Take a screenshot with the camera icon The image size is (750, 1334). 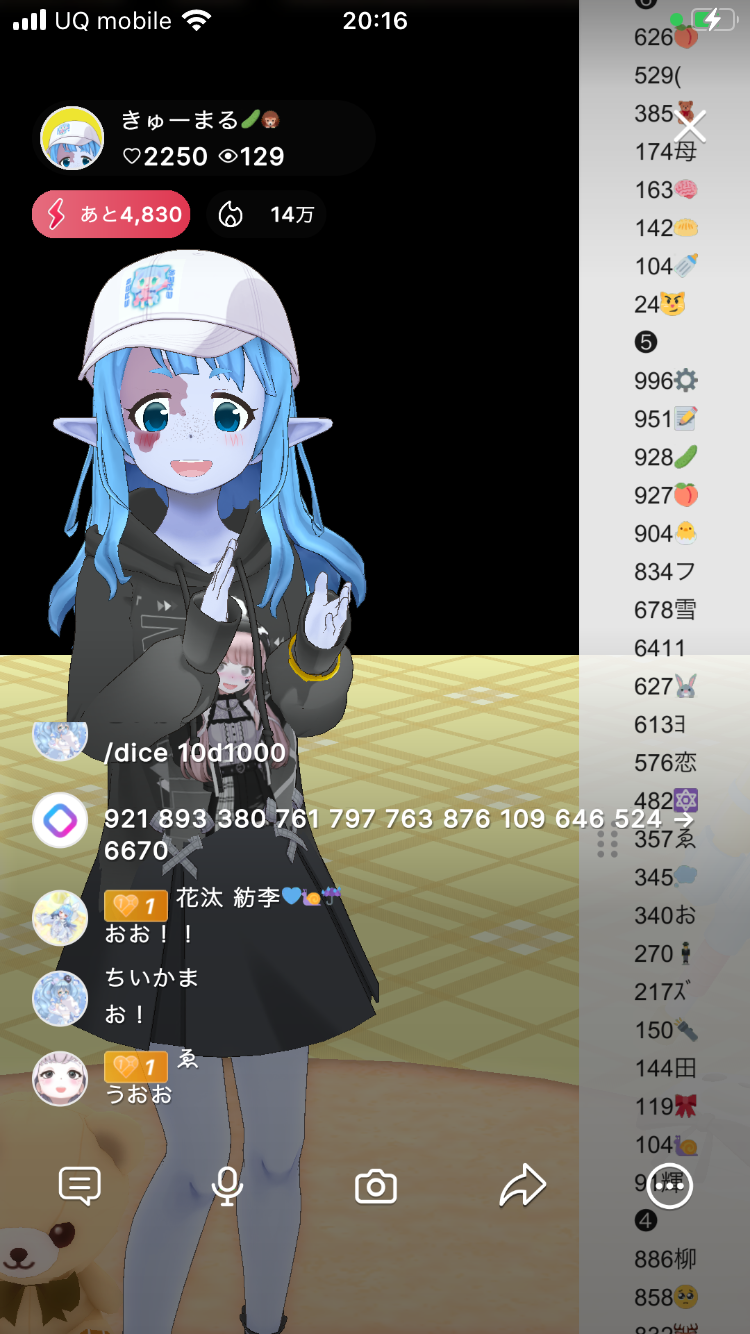pos(376,1187)
